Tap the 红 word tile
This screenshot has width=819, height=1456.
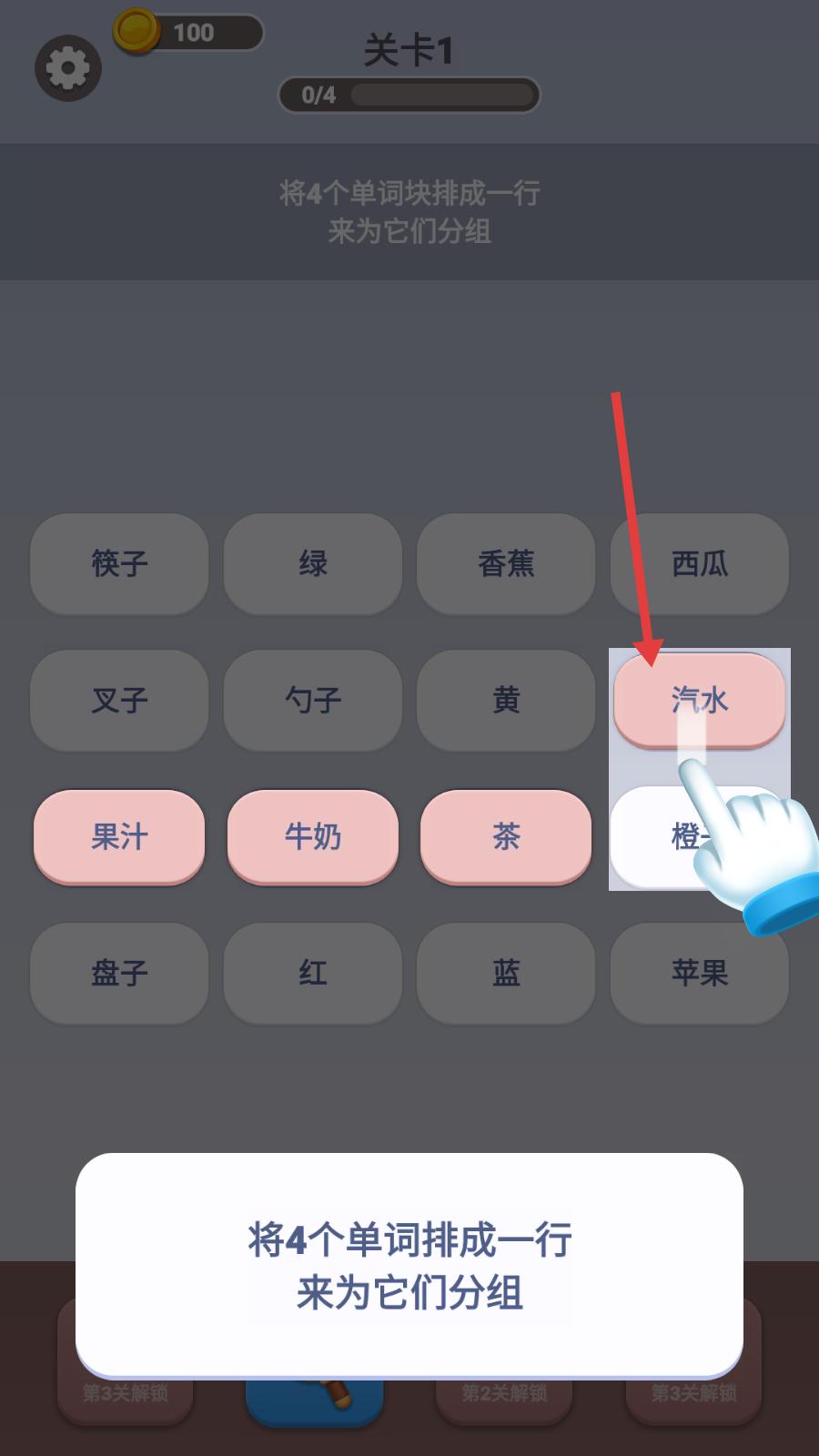pos(312,974)
